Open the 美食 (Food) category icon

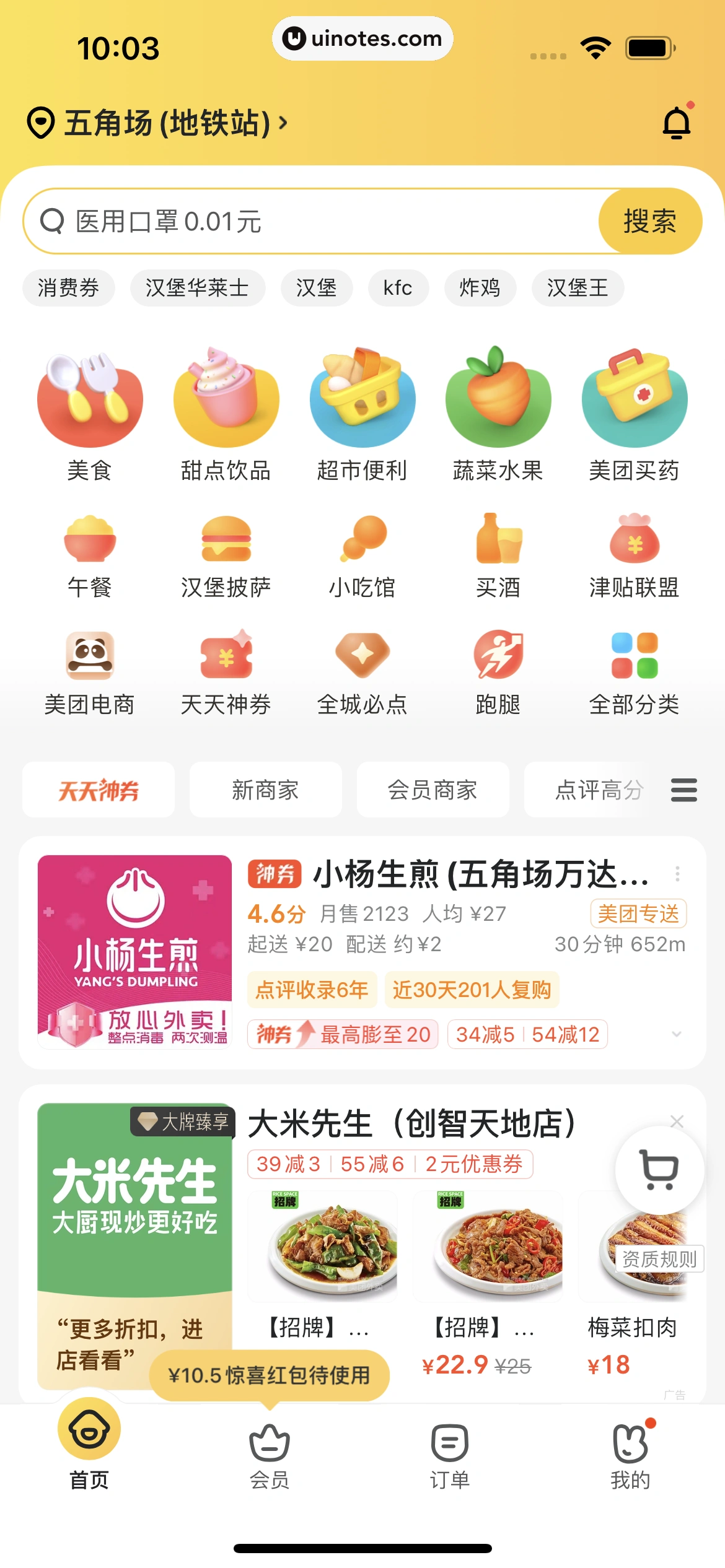tap(89, 400)
